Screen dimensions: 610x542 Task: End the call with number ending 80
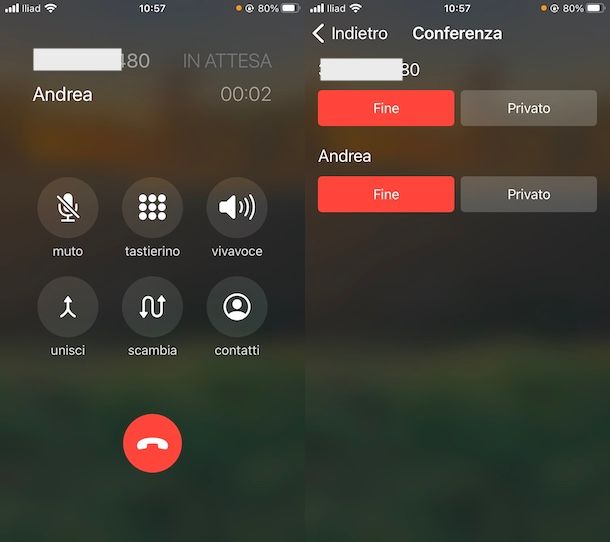(386, 108)
